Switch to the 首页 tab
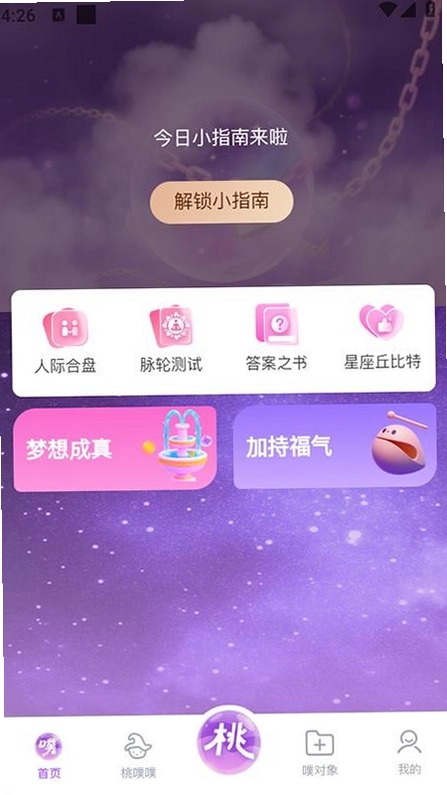This screenshot has height=795, width=447. [x=49, y=754]
